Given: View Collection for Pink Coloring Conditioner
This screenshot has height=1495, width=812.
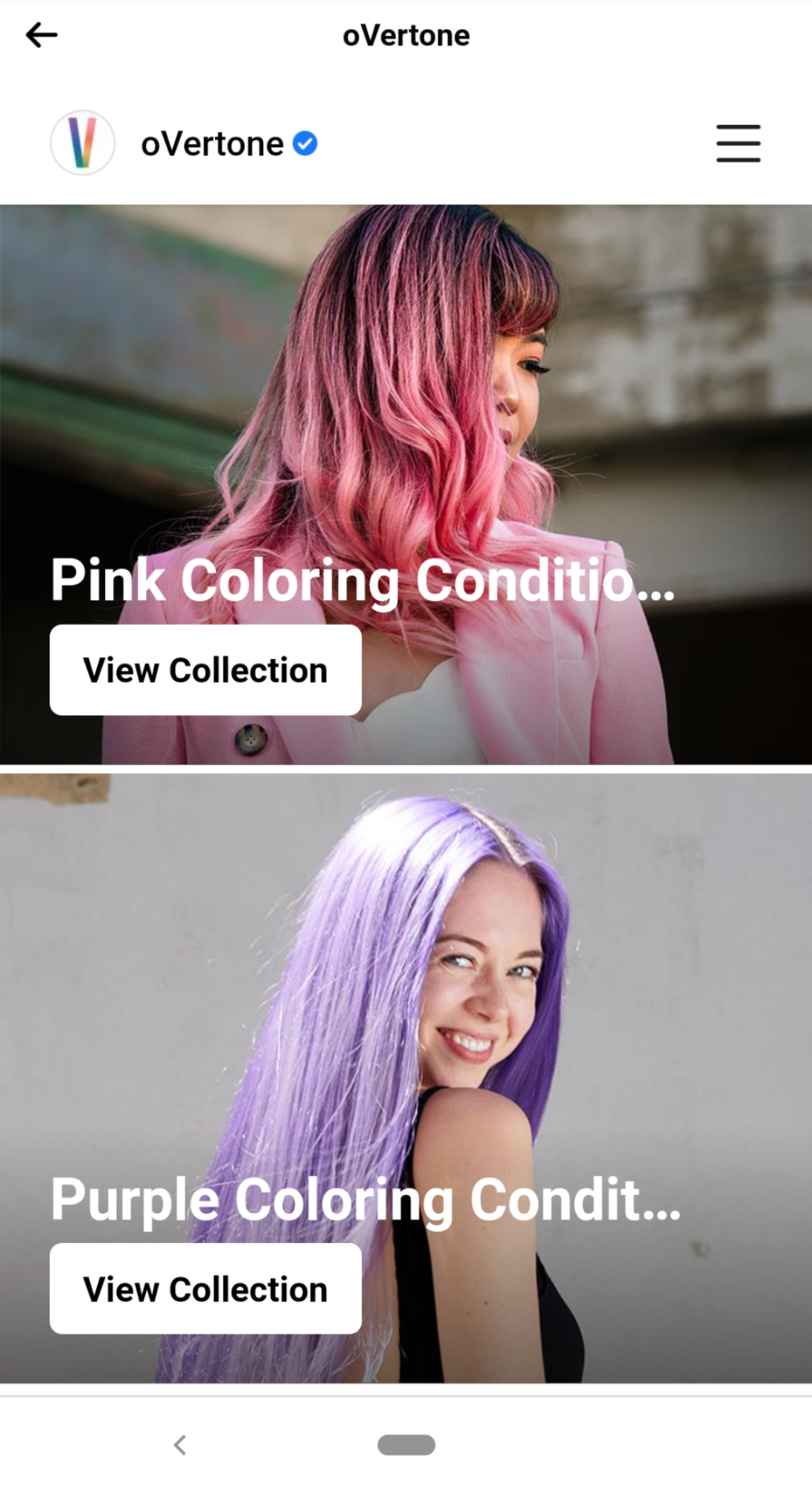Looking at the screenshot, I should (x=205, y=669).
